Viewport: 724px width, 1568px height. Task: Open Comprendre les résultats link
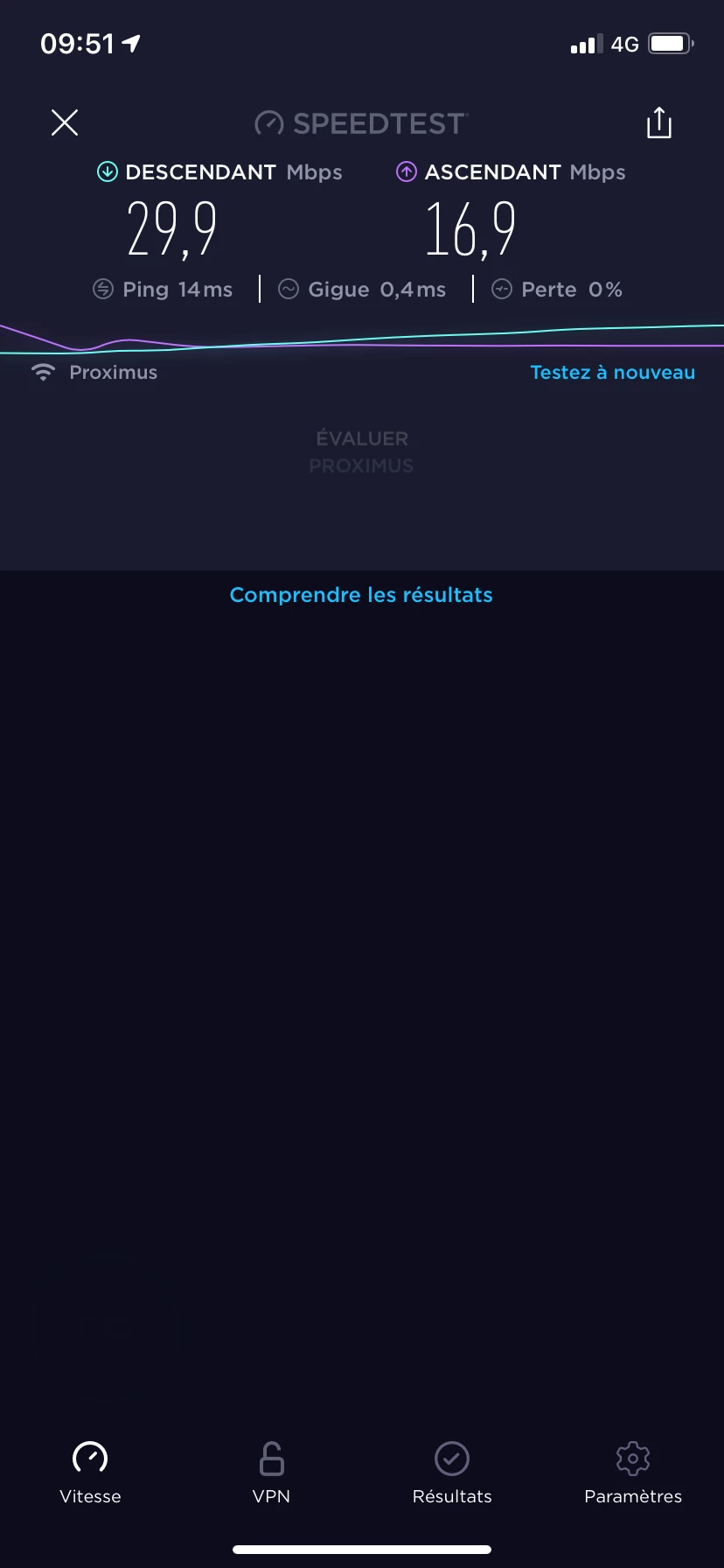point(361,595)
